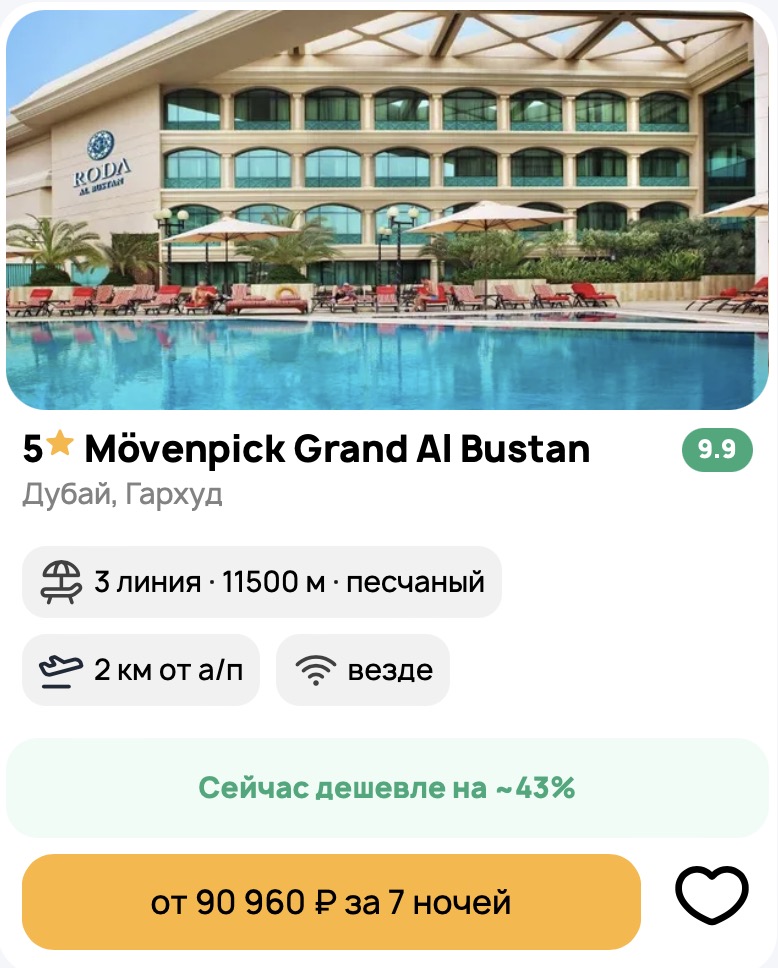The image size is (778, 968).
Task: Tap the 'от 90 960 ₽ за 7 ночей' button
Action: (331, 902)
